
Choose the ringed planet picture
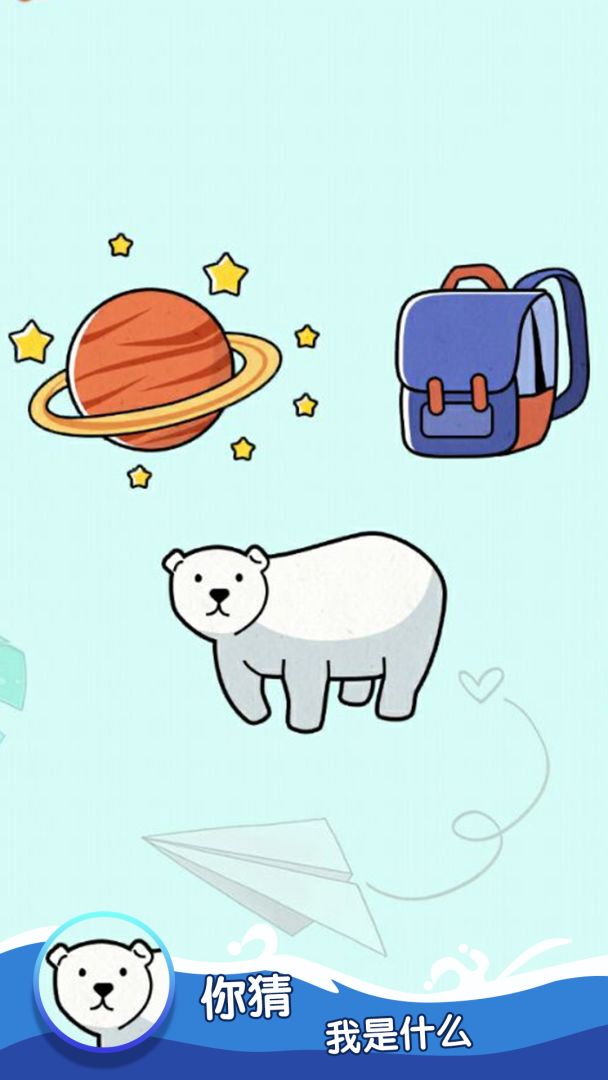point(155,370)
